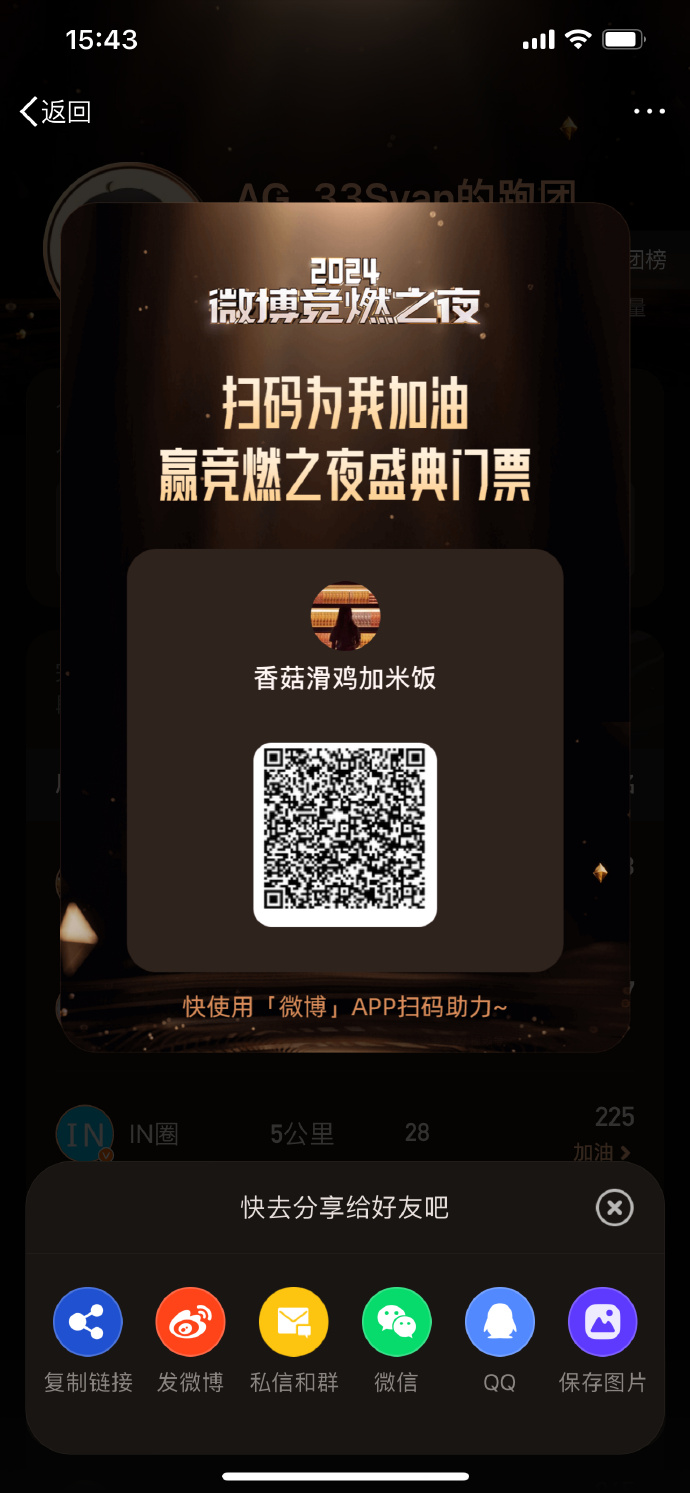This screenshot has width=690, height=1493.
Task: Save the poster with 保存图片
Action: (x=602, y=1322)
